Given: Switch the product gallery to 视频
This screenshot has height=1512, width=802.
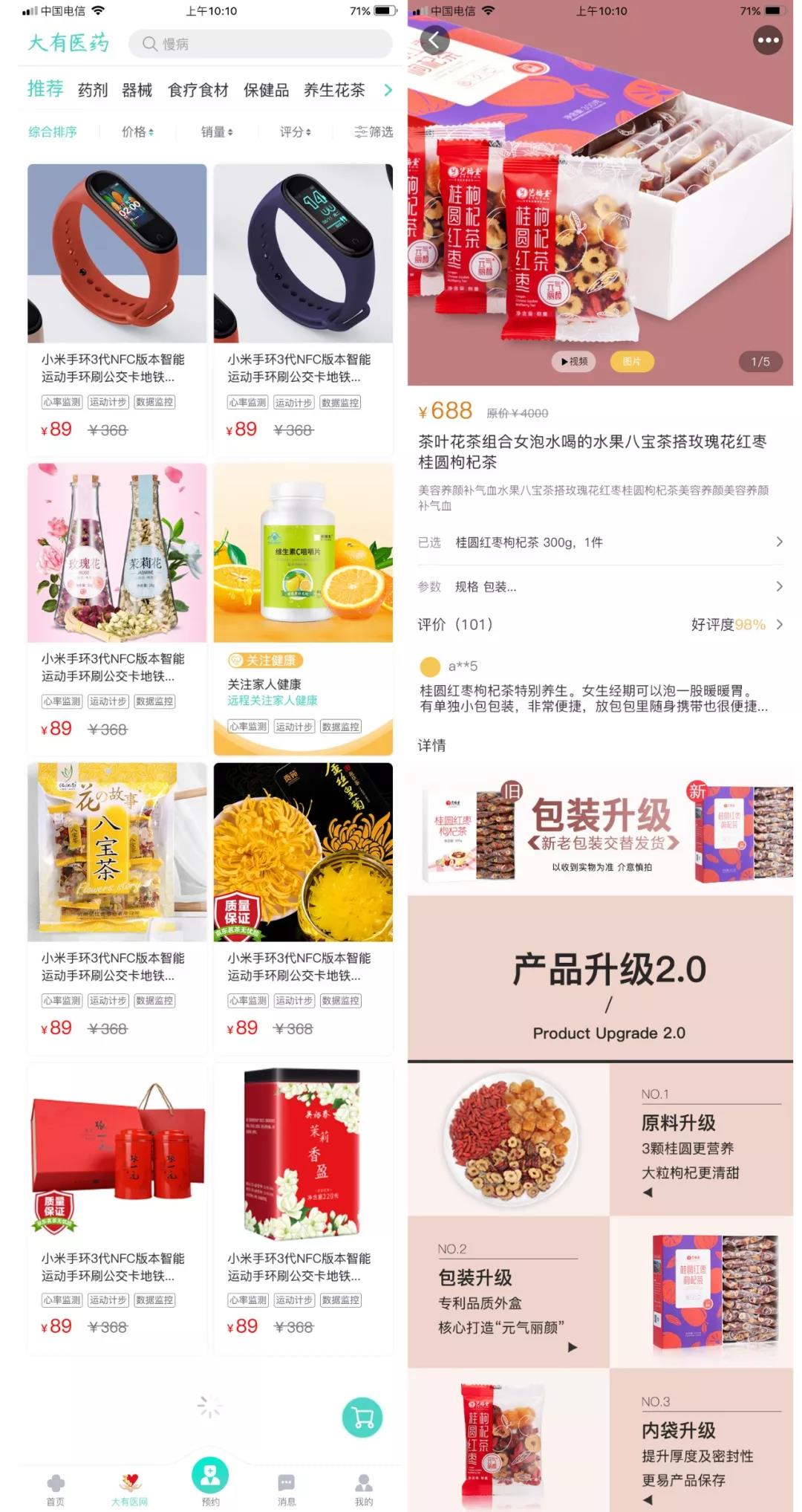Looking at the screenshot, I should pos(573,362).
